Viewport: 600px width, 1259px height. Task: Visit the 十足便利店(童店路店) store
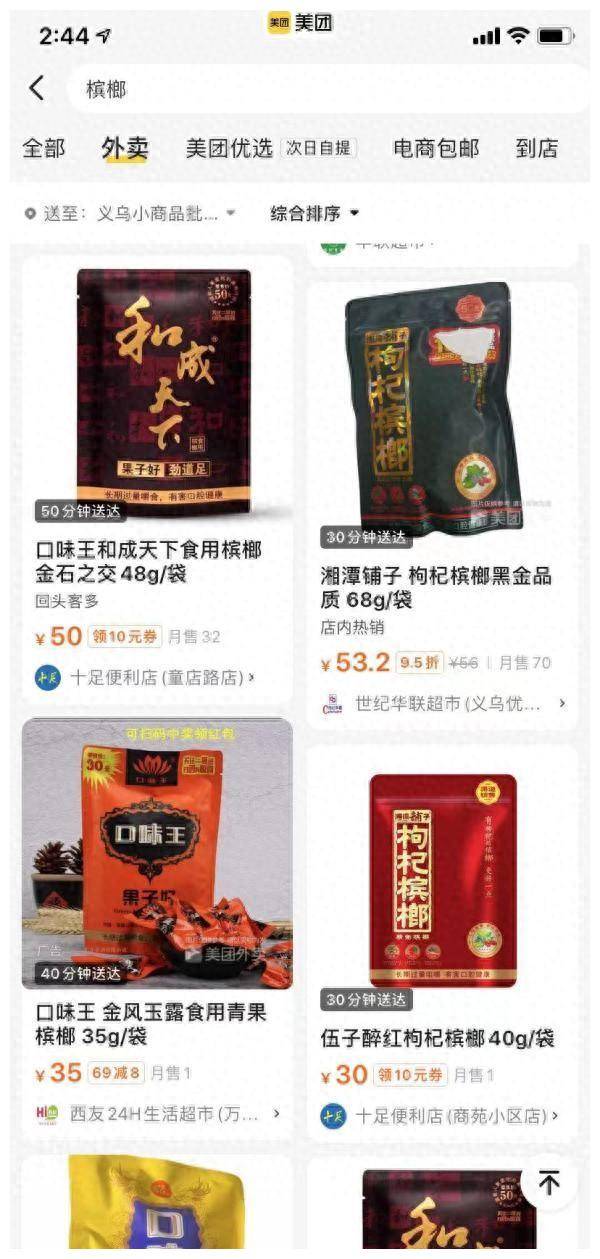pyautogui.click(x=157, y=677)
